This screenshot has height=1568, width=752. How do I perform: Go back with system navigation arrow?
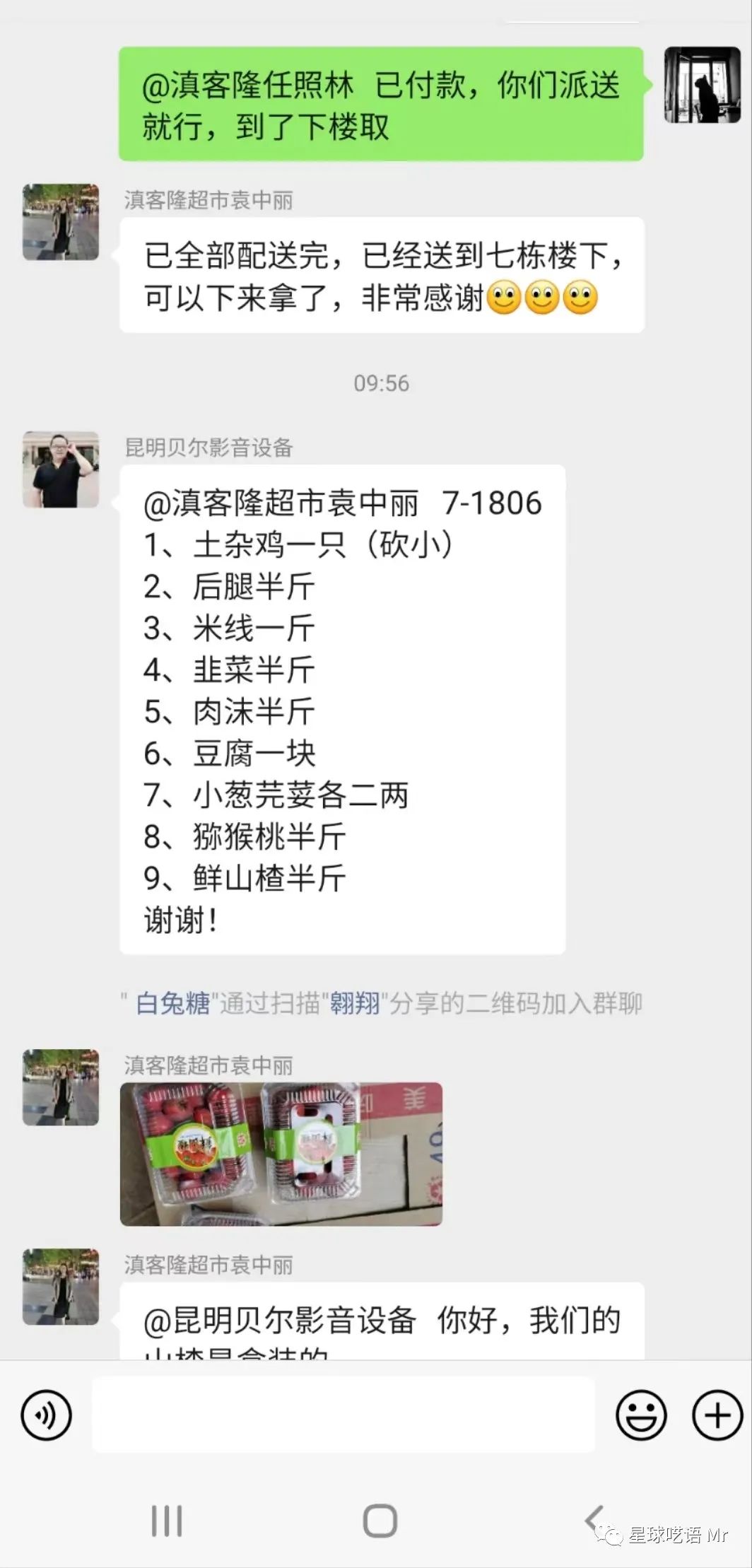pyautogui.click(x=594, y=1519)
